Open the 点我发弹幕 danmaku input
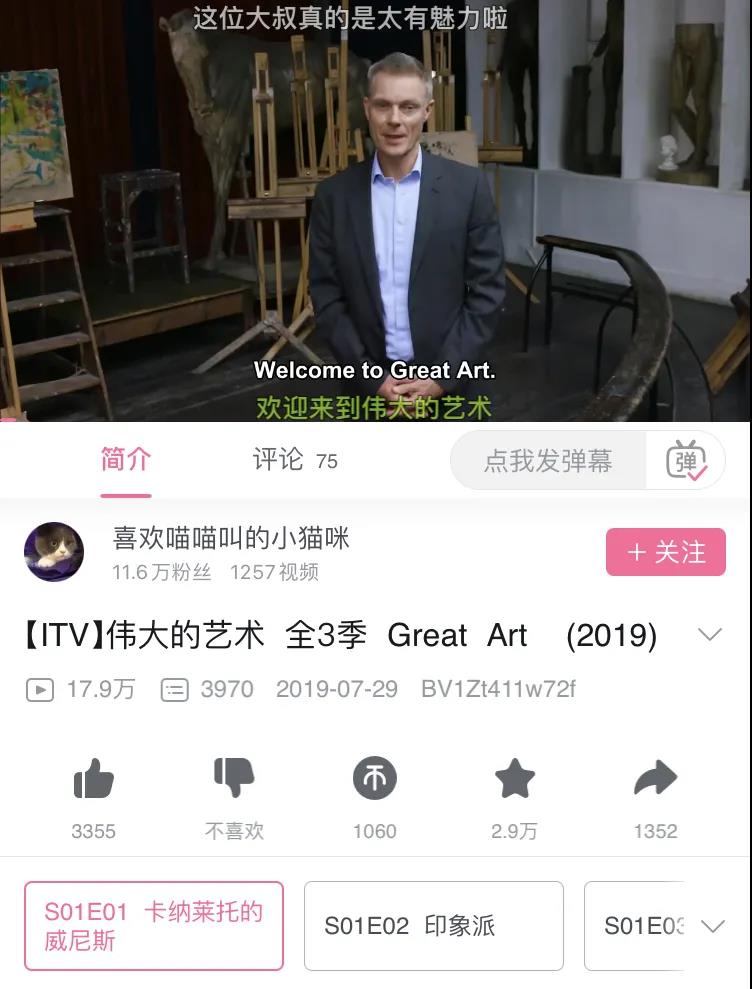This screenshot has height=989, width=752. (x=548, y=461)
